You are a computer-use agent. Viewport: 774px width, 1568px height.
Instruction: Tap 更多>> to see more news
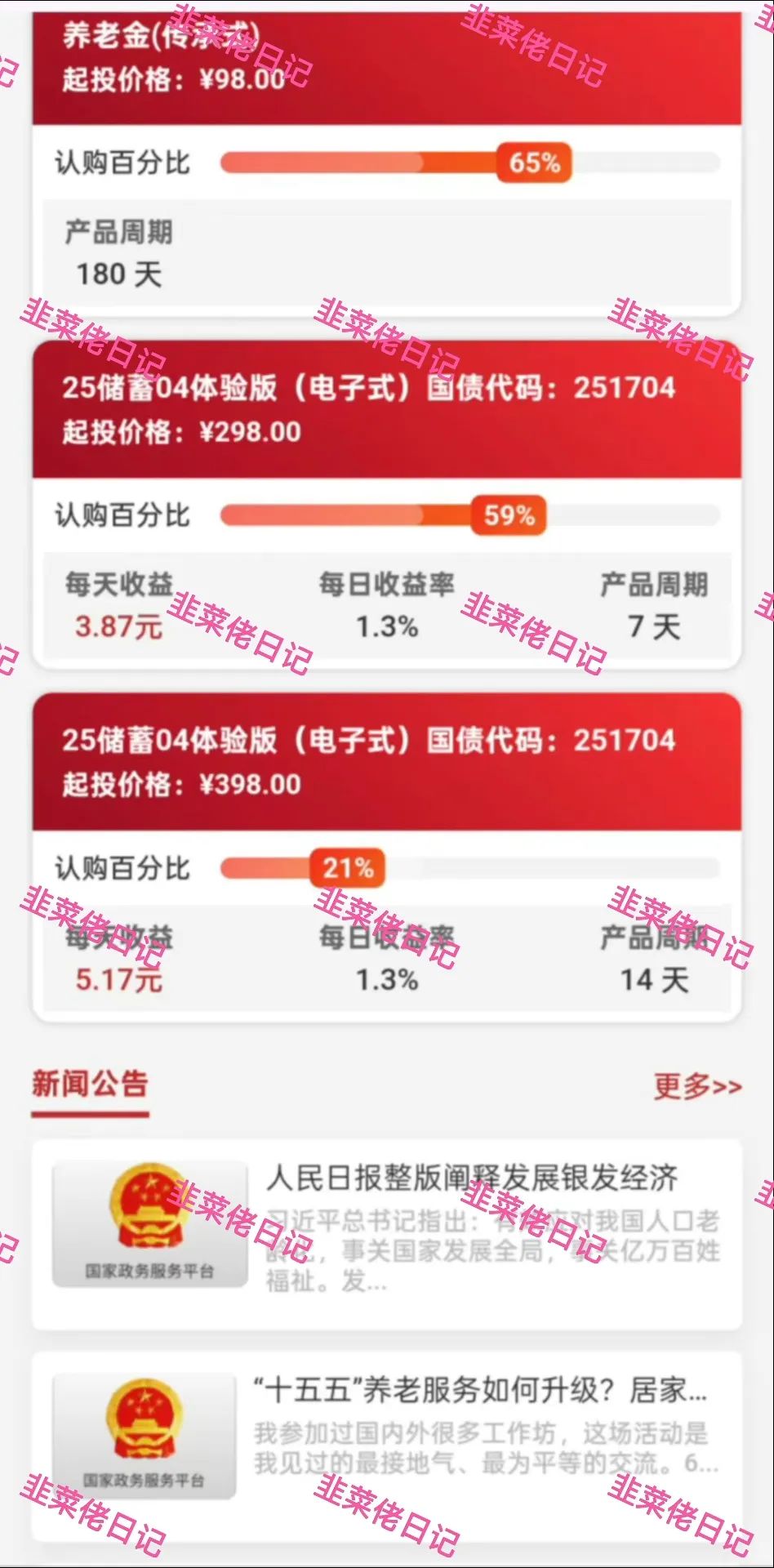[696, 1086]
